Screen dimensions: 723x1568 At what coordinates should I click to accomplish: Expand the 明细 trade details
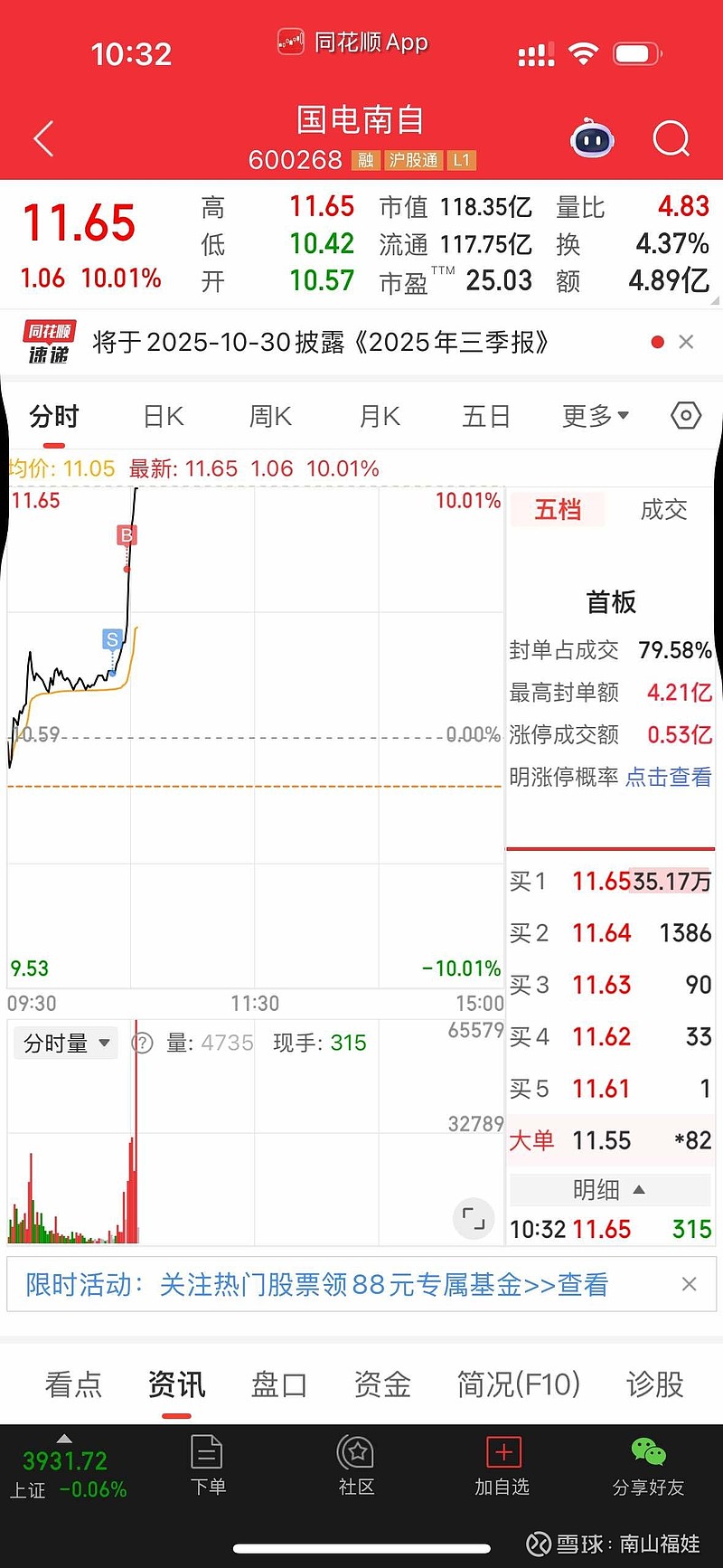(610, 1190)
